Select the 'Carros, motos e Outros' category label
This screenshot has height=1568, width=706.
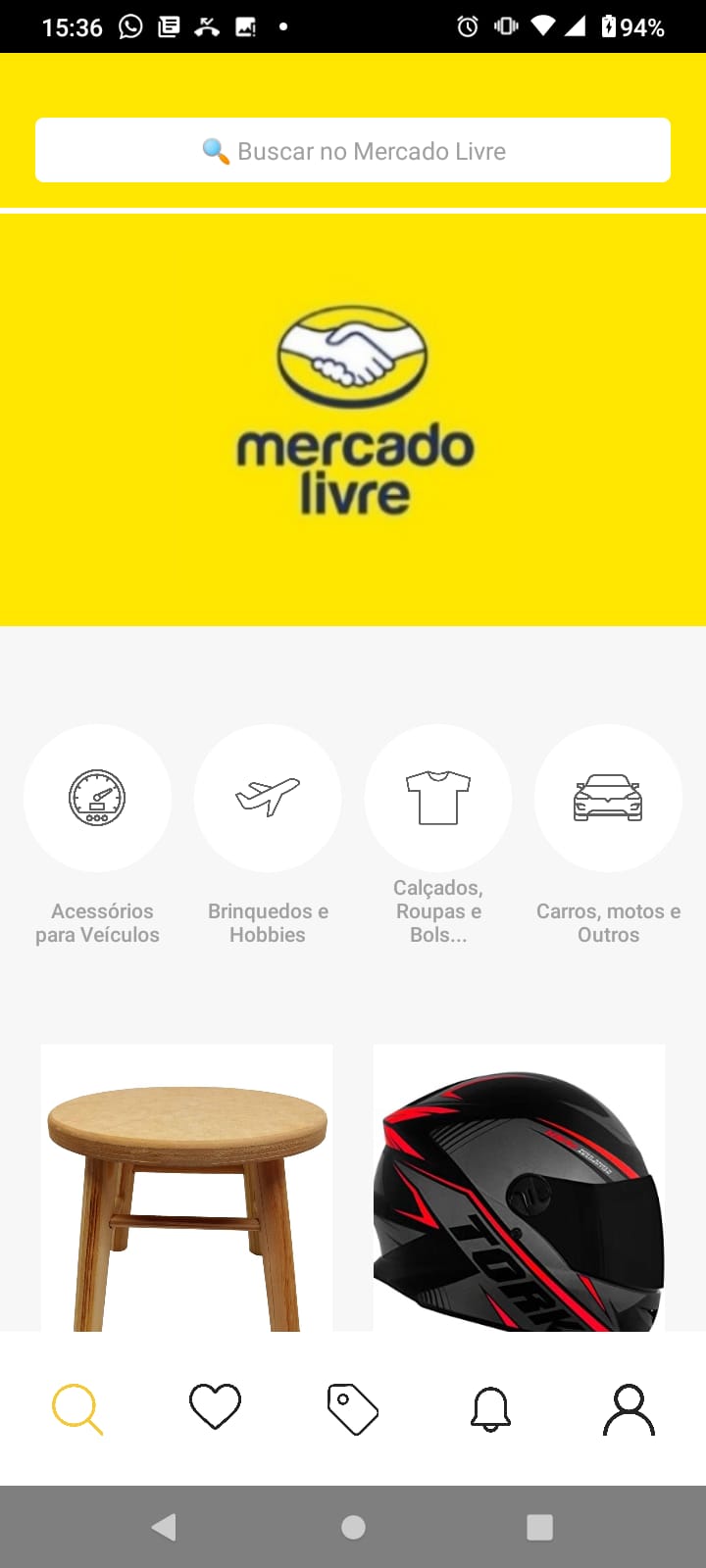click(x=608, y=922)
